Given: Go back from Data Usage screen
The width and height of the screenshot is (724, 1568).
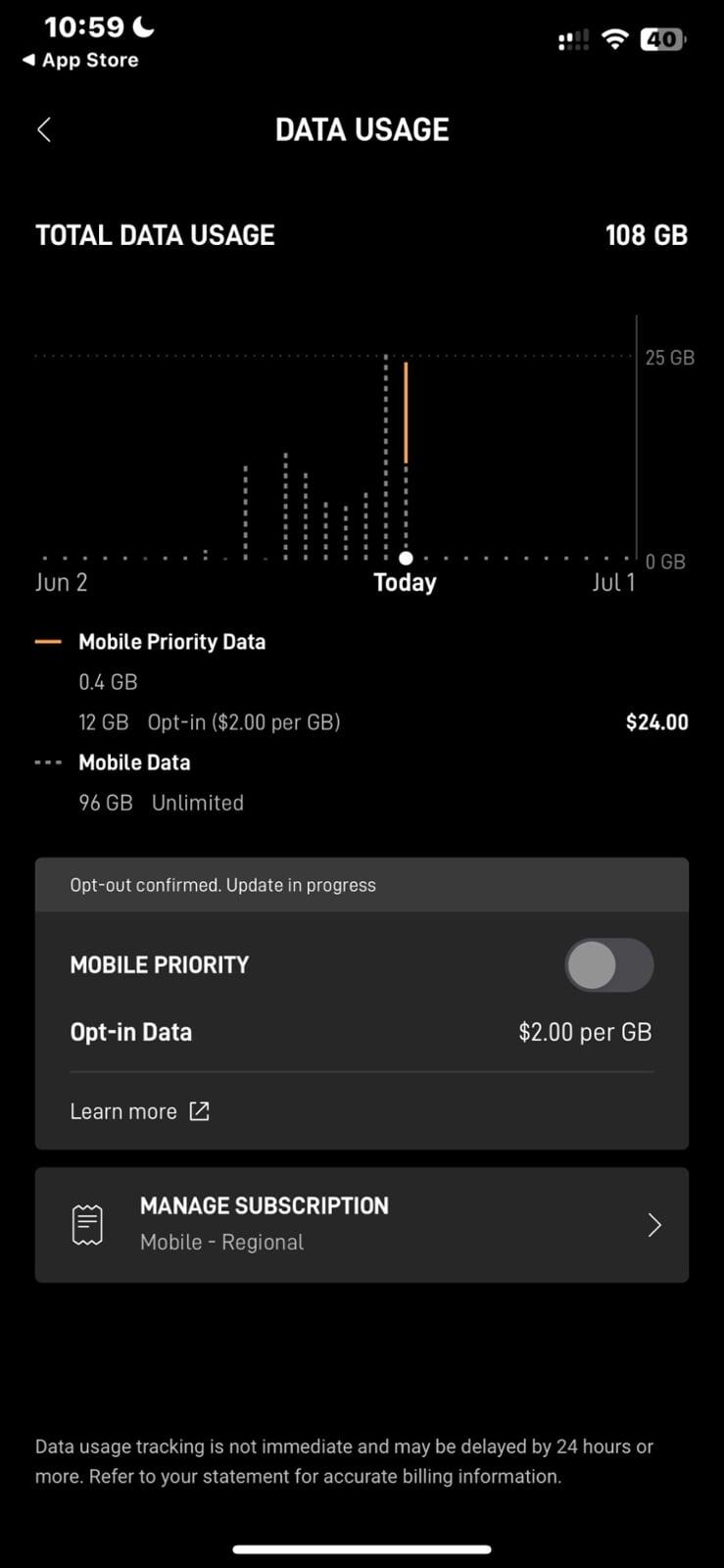Looking at the screenshot, I should click(44, 129).
